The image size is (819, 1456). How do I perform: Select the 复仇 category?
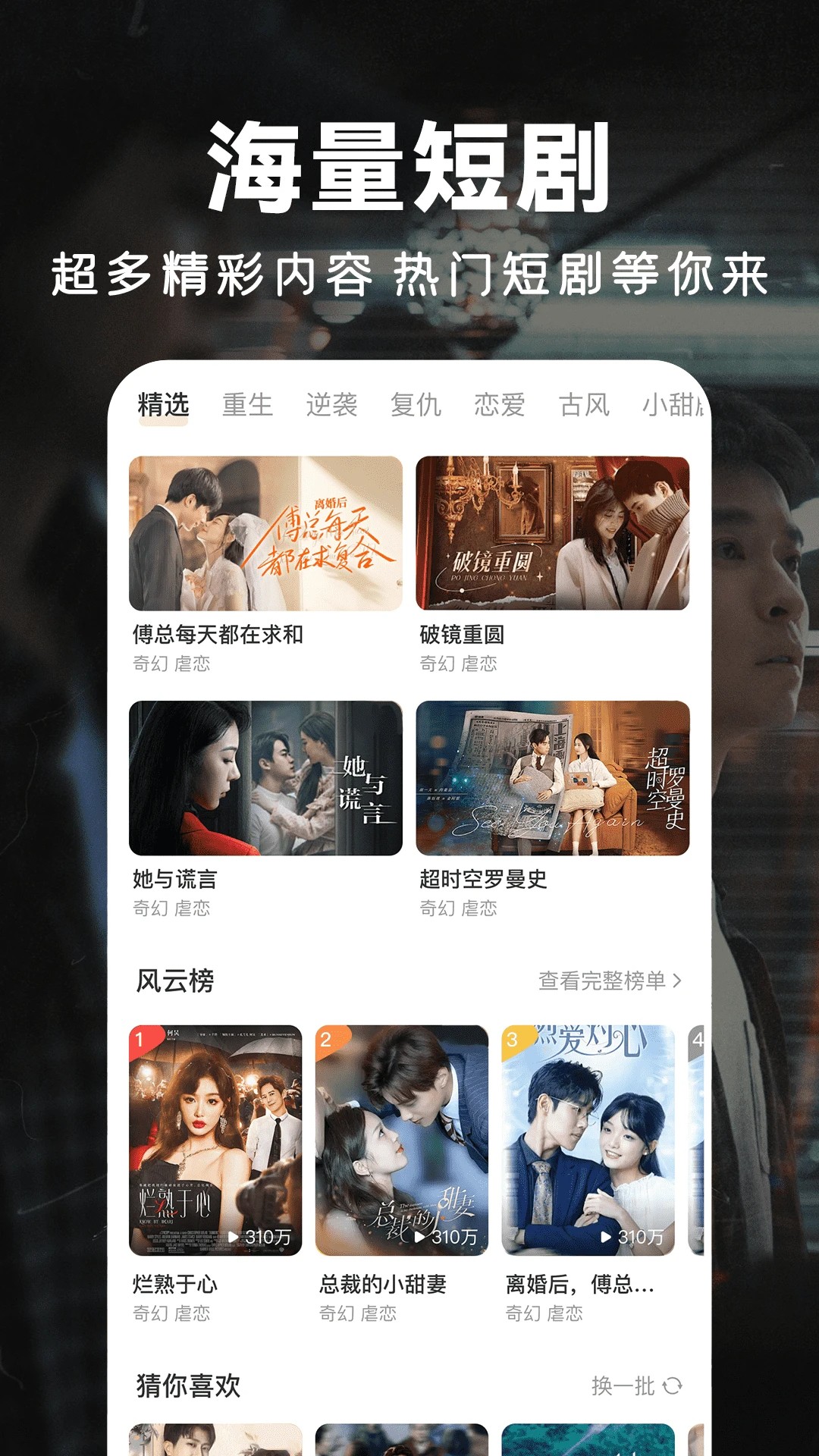[x=416, y=406]
